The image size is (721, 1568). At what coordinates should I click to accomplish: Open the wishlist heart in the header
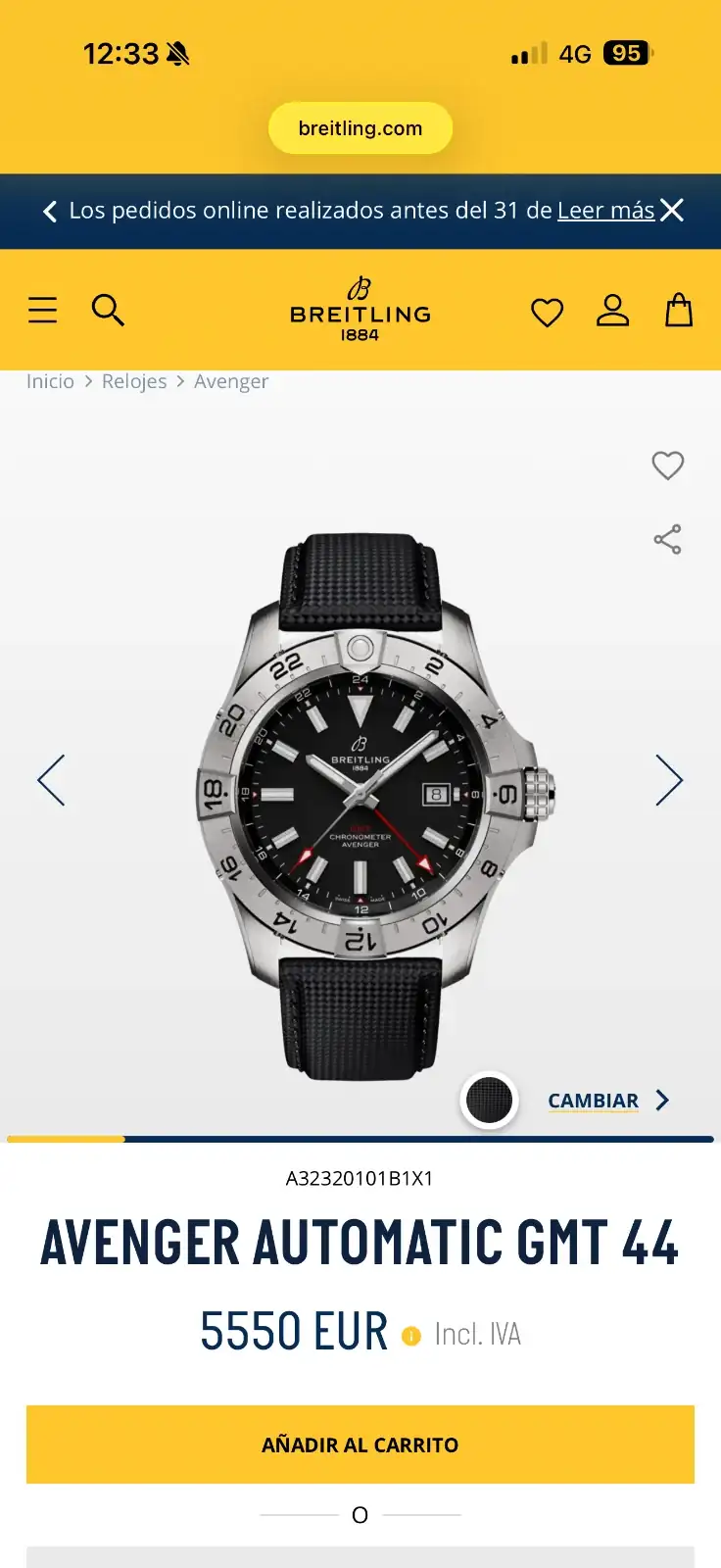coord(547,313)
